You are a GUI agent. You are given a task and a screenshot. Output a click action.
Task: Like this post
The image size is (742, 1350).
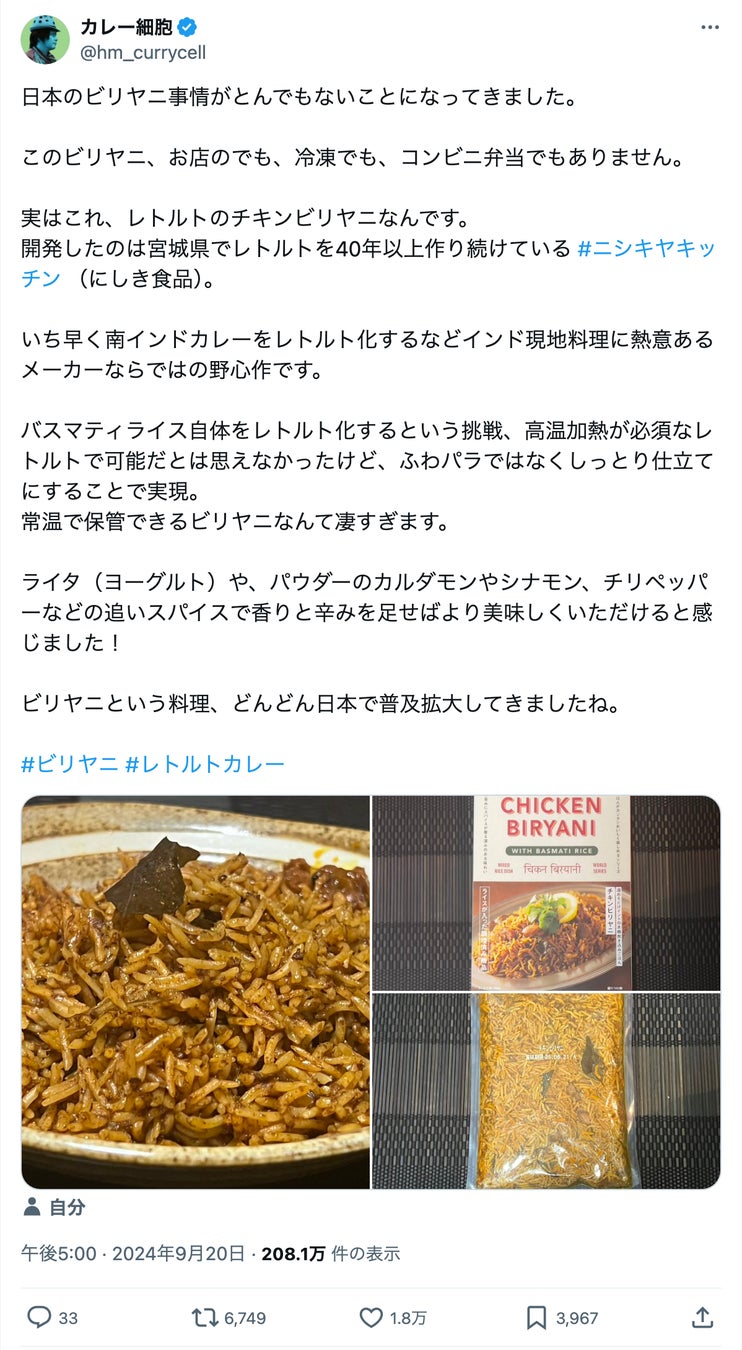372,1317
